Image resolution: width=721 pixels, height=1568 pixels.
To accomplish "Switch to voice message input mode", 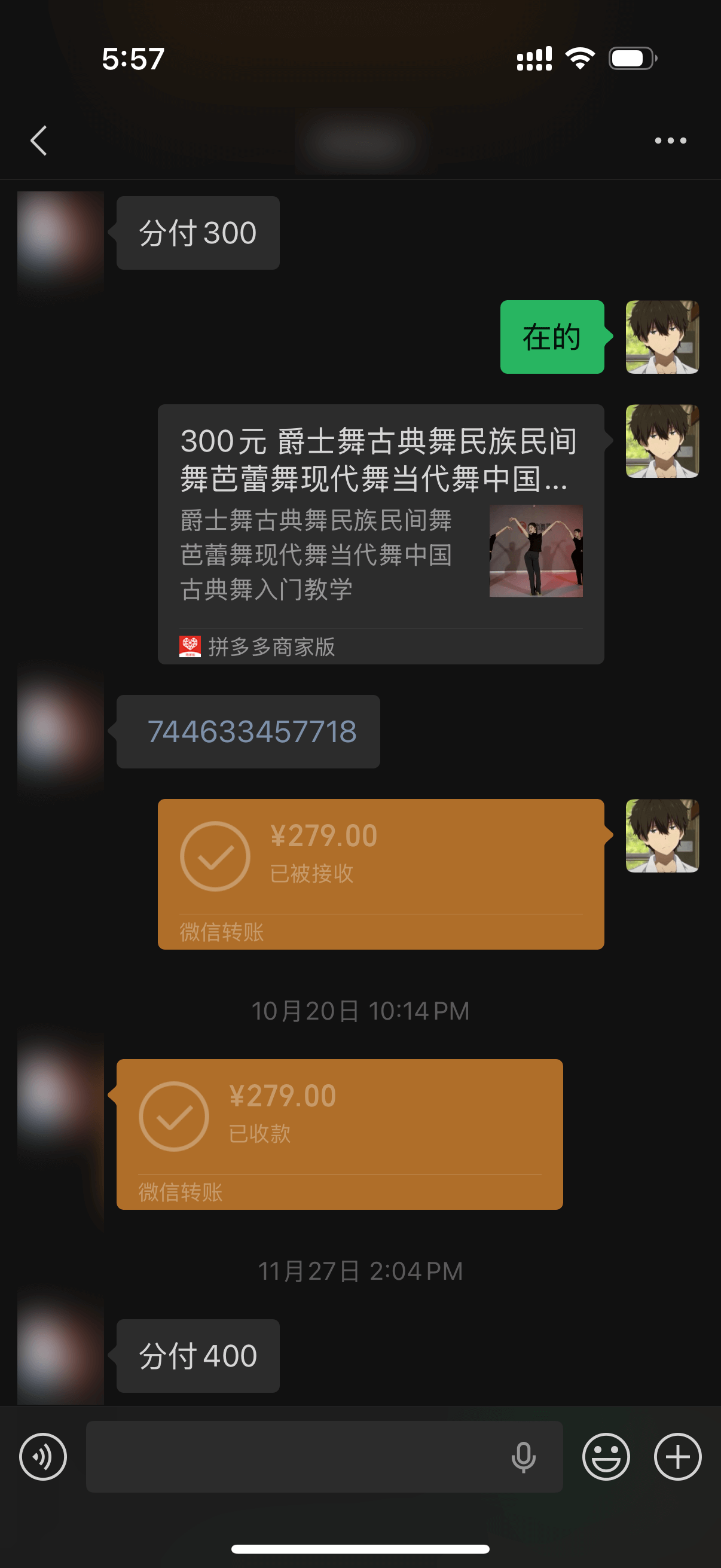I will coord(42,1456).
